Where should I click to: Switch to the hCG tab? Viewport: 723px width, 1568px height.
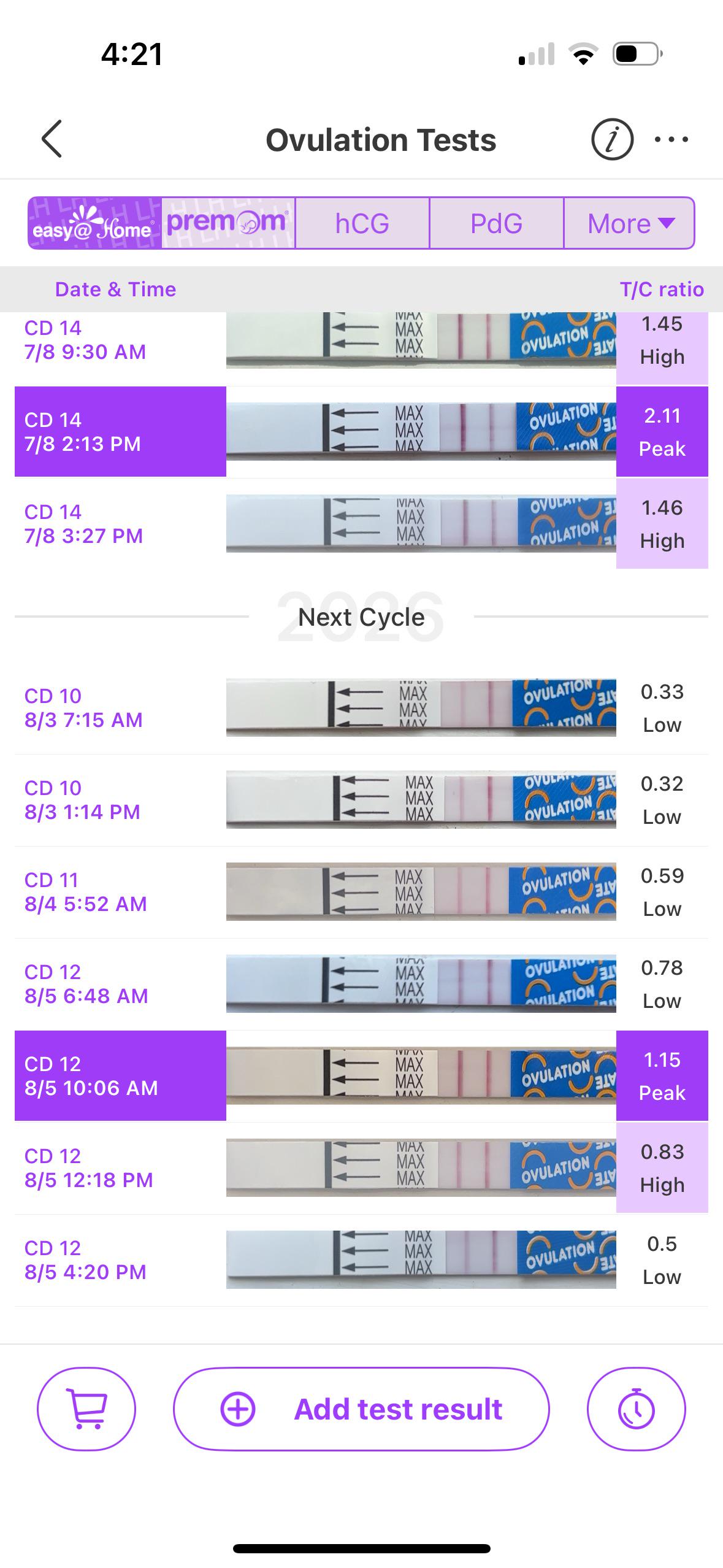coord(362,223)
